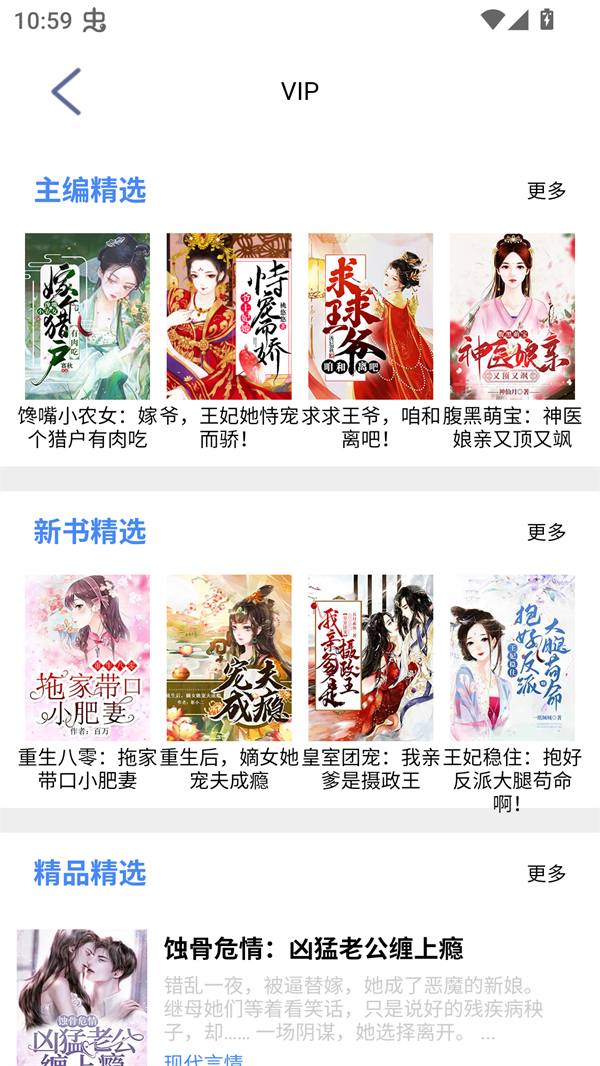Select the book 求求王爷，咱和离吧！
The width and height of the screenshot is (600, 1066).
(x=370, y=317)
